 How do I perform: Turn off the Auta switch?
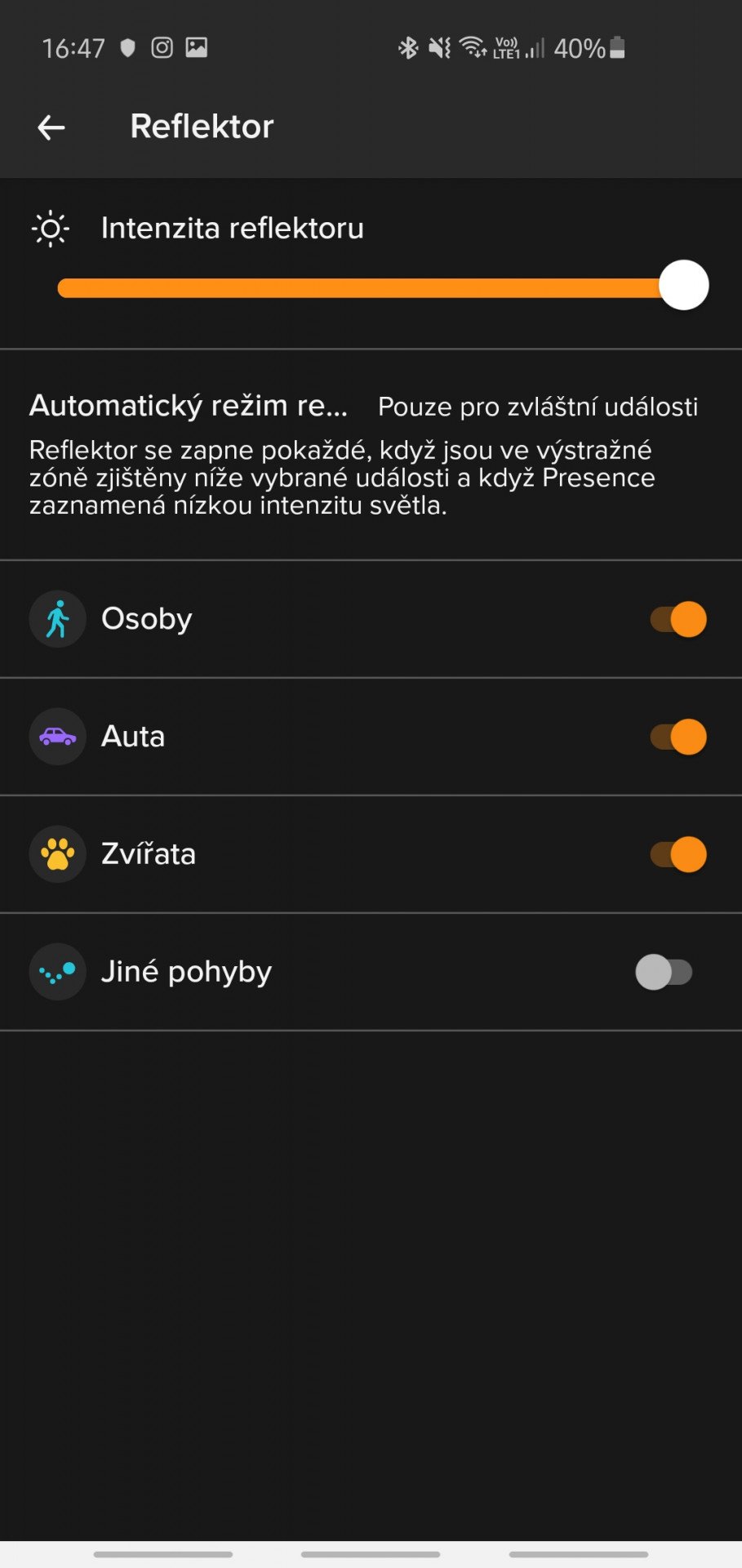coord(678,737)
